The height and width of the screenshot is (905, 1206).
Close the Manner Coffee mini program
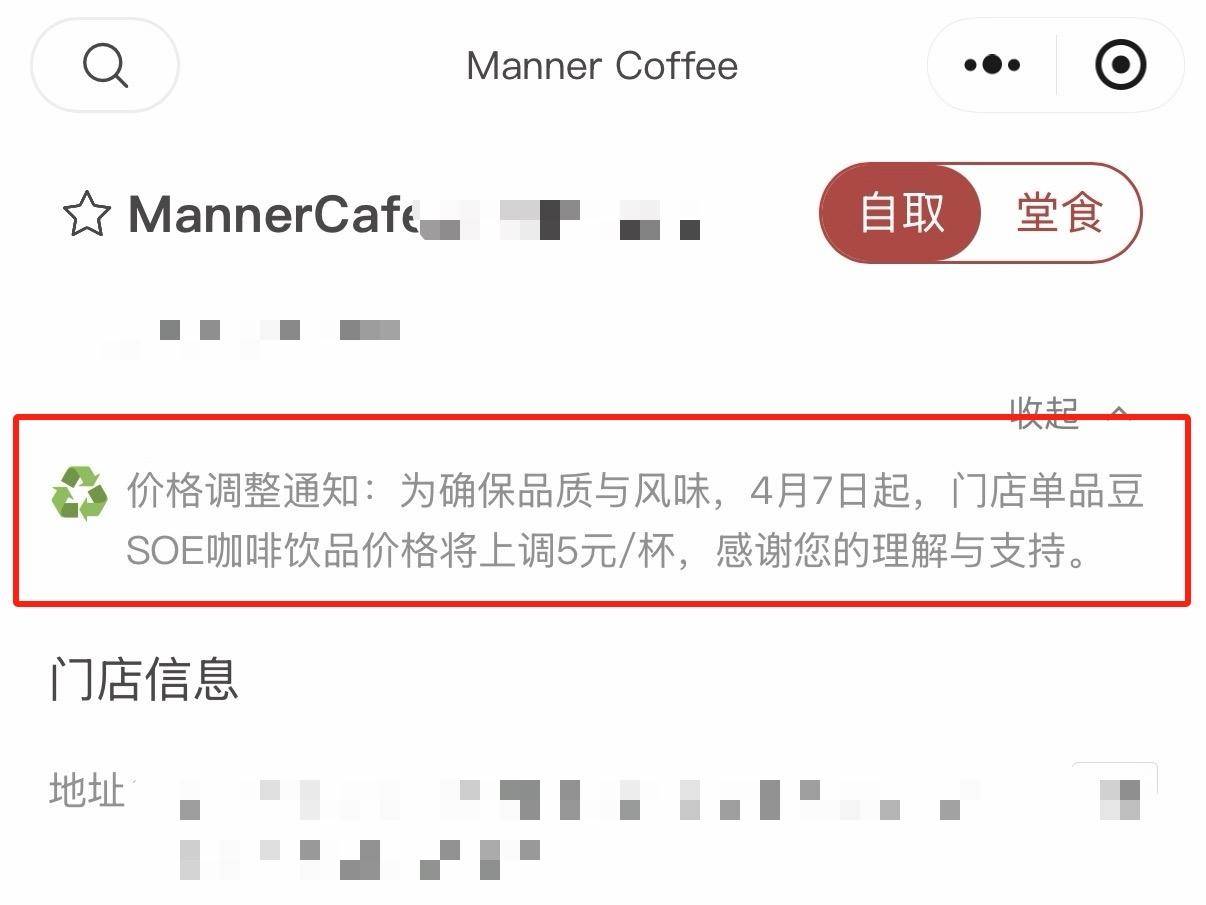pyautogui.click(x=1120, y=66)
